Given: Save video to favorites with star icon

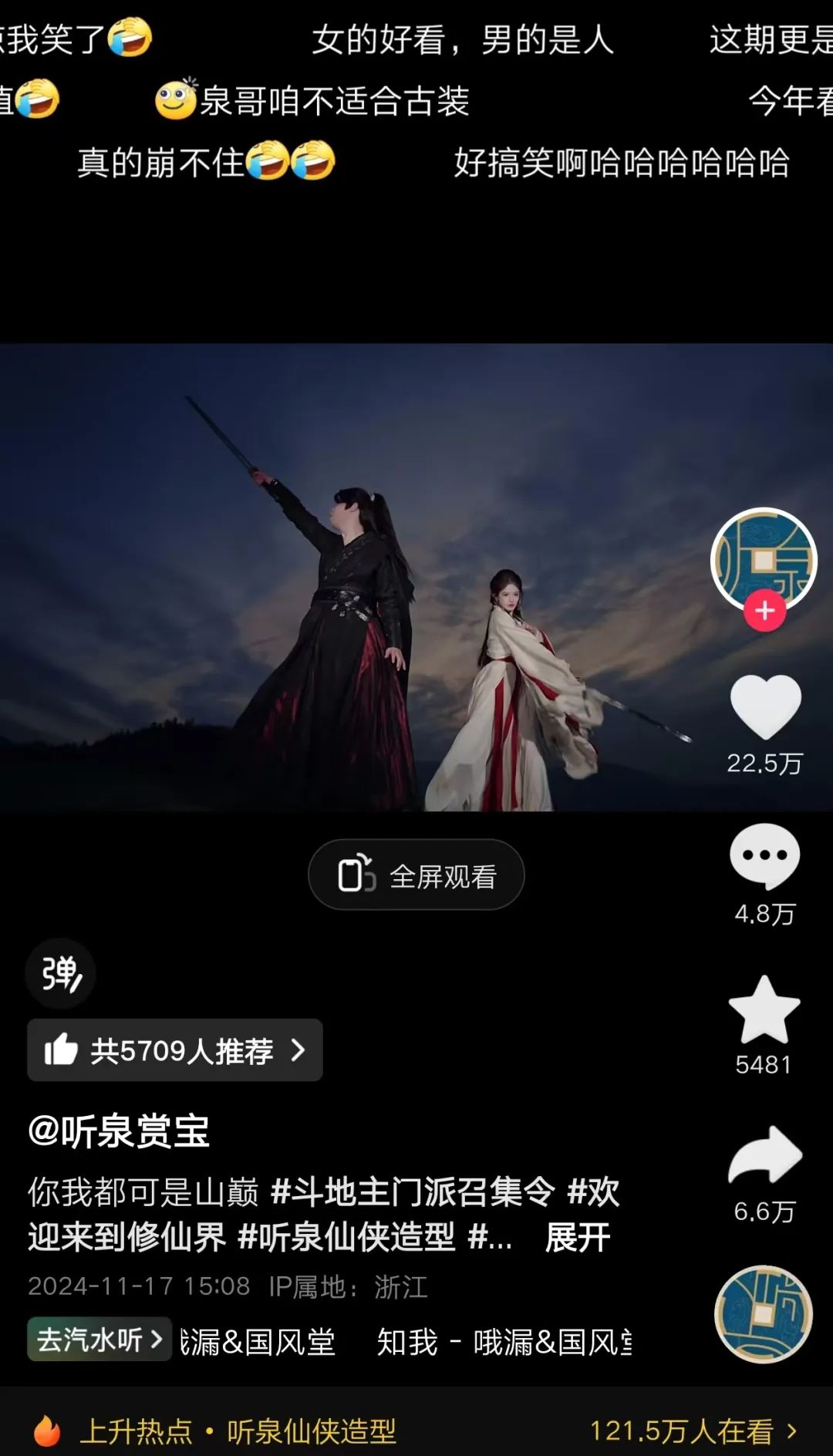Looking at the screenshot, I should (x=764, y=1010).
